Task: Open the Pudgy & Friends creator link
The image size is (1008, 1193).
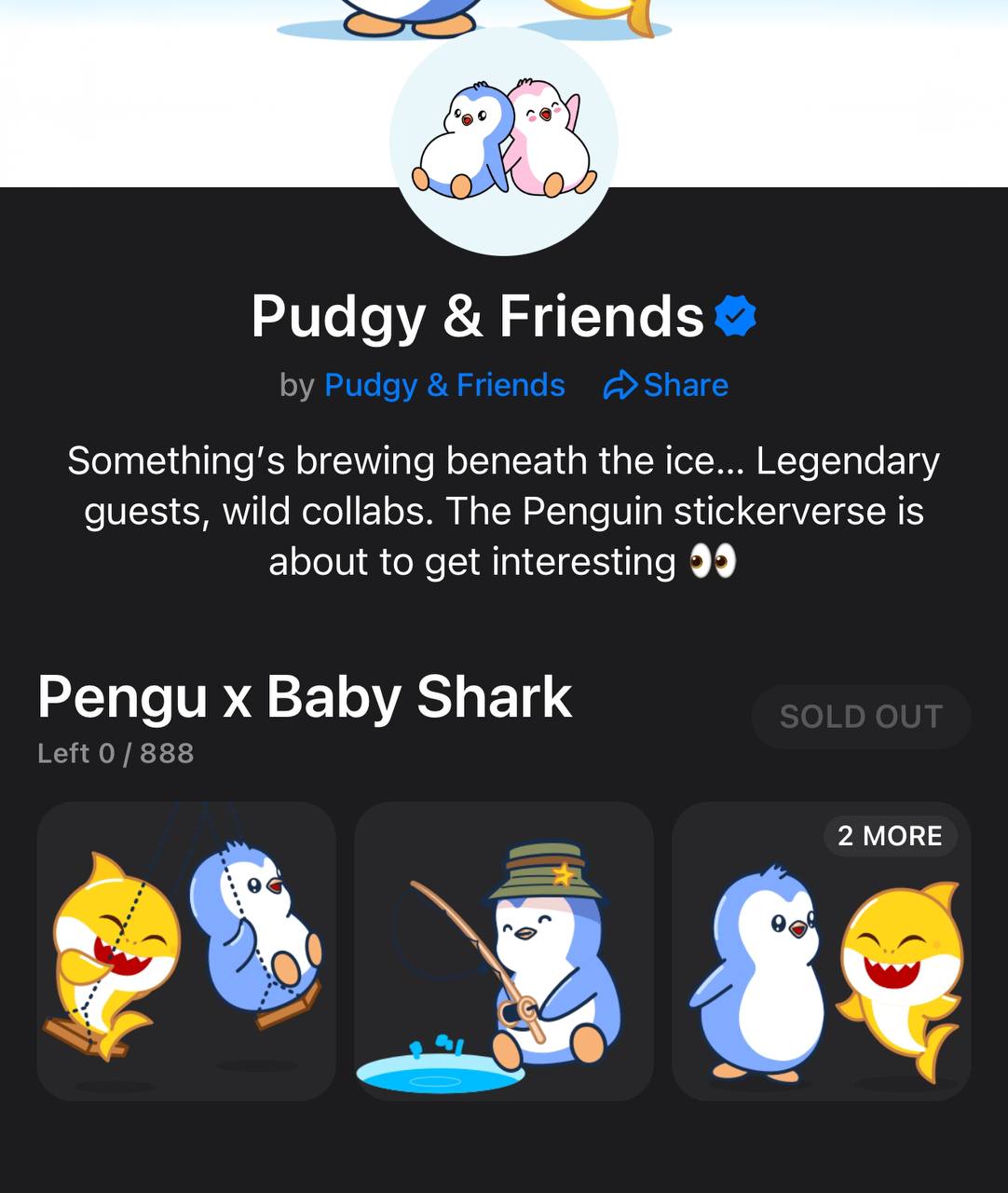Action: 444,385
